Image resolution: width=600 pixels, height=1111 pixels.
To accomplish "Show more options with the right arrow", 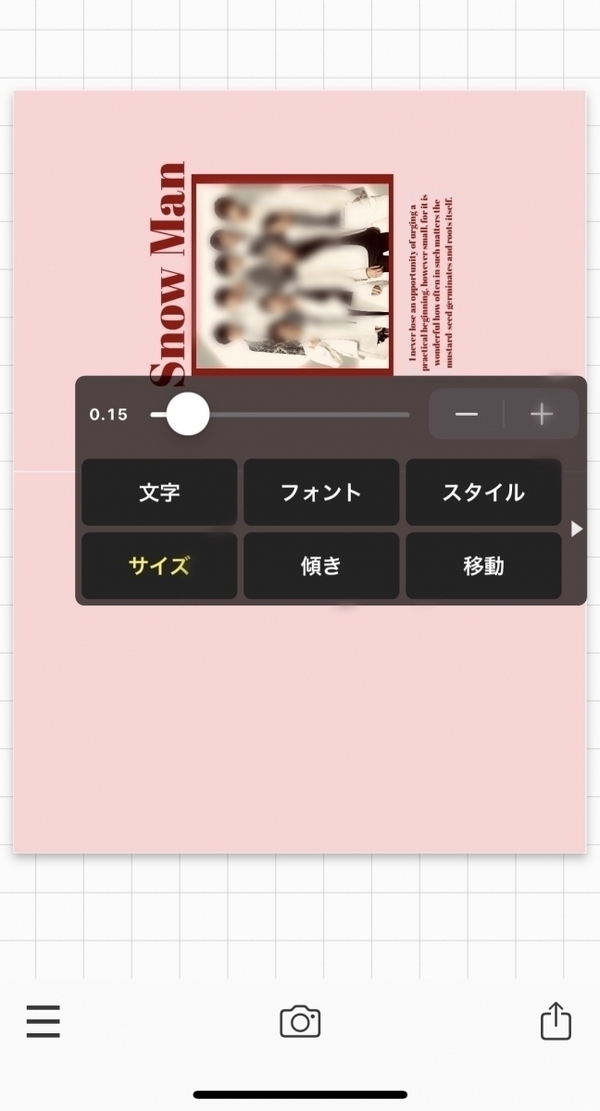I will click(x=576, y=529).
